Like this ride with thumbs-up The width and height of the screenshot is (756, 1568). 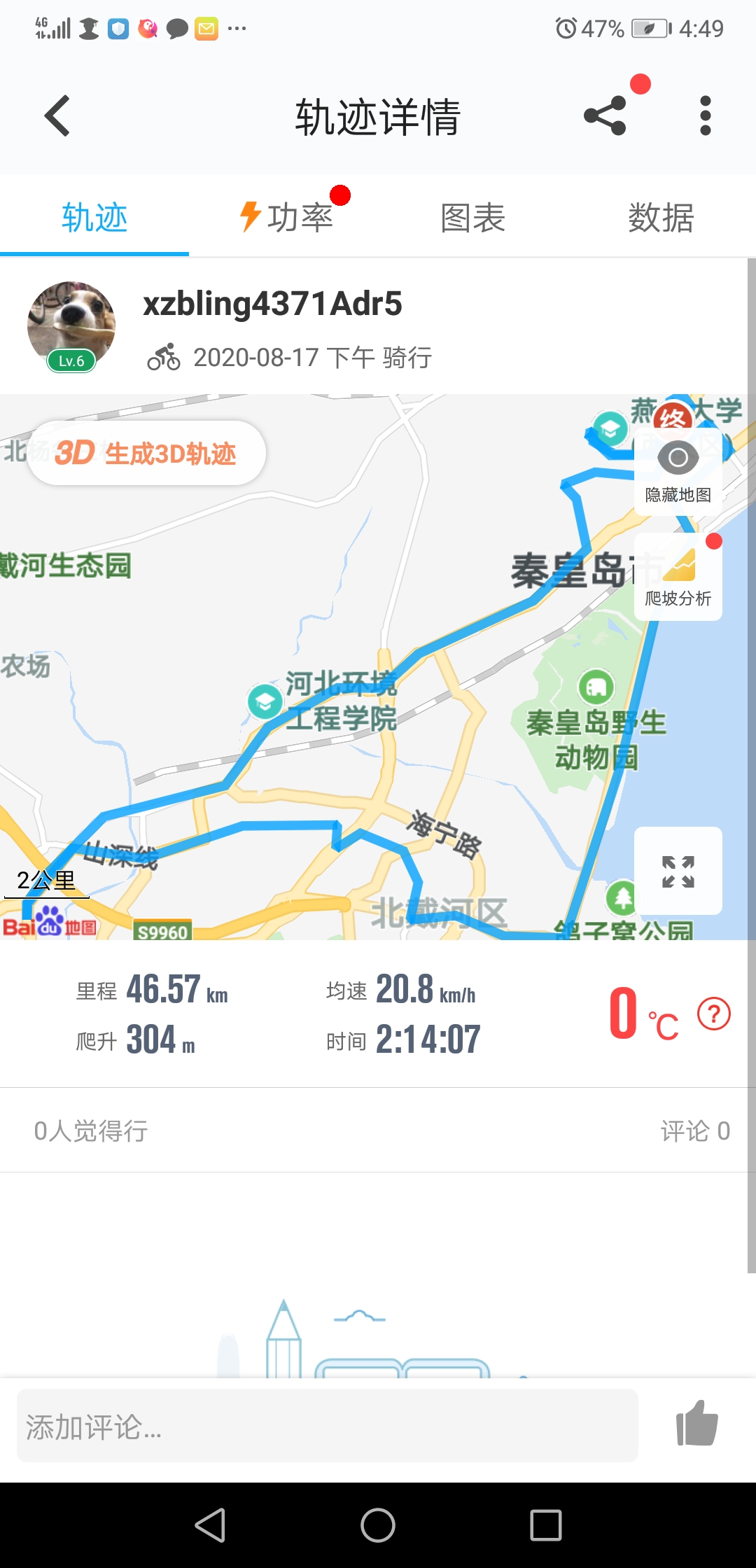tap(696, 1424)
